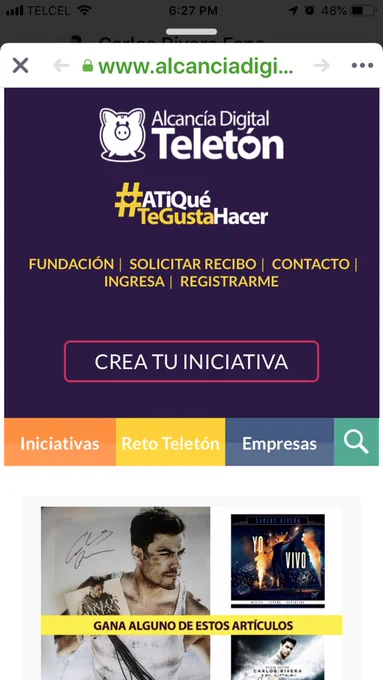
Task: Go to the Contacto page
Action: (311, 264)
